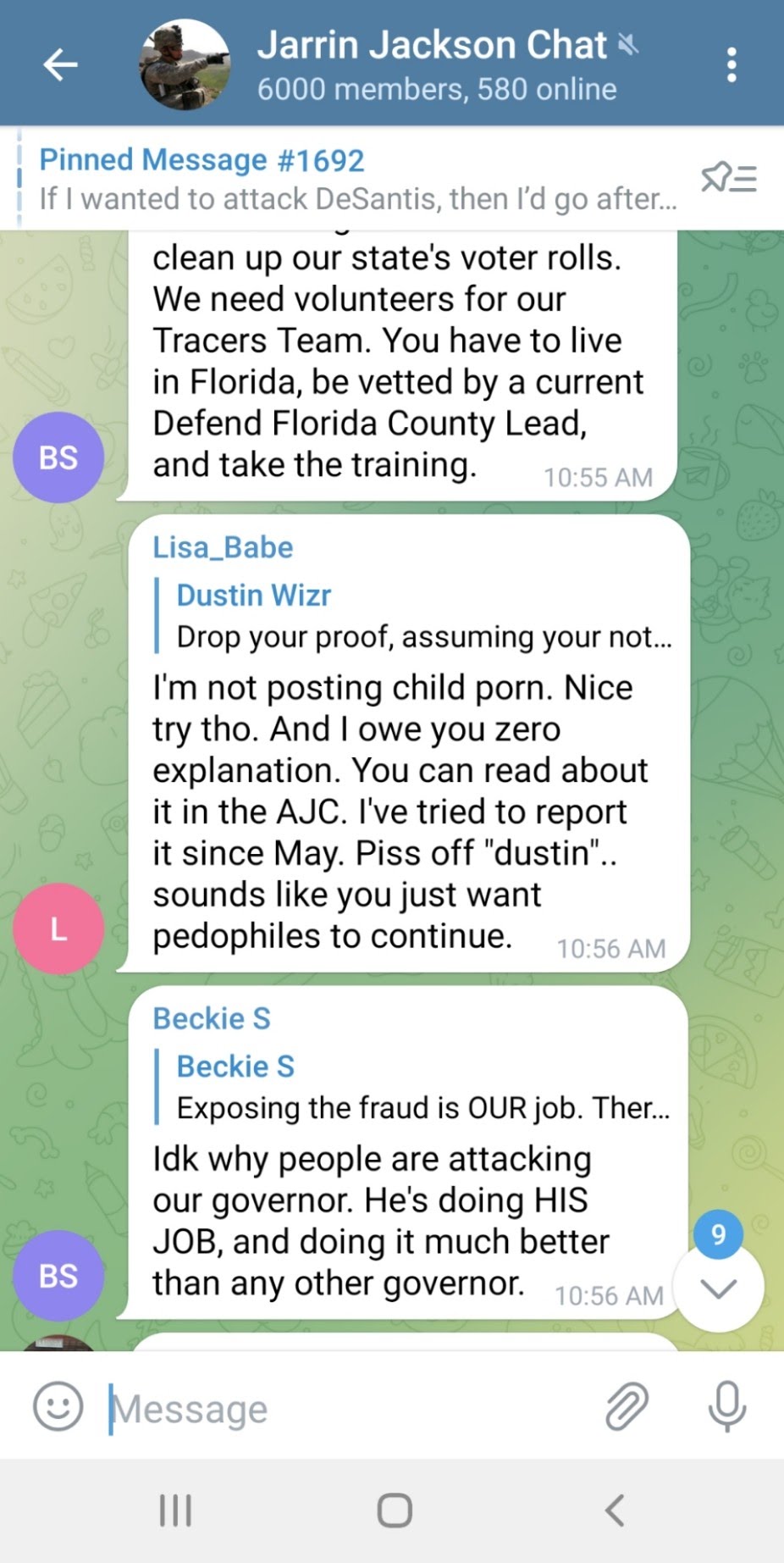Open the quoted 'Exposing the fraud' reply
Image resolution: width=784 pixels, height=1563 pixels.
415,1087
